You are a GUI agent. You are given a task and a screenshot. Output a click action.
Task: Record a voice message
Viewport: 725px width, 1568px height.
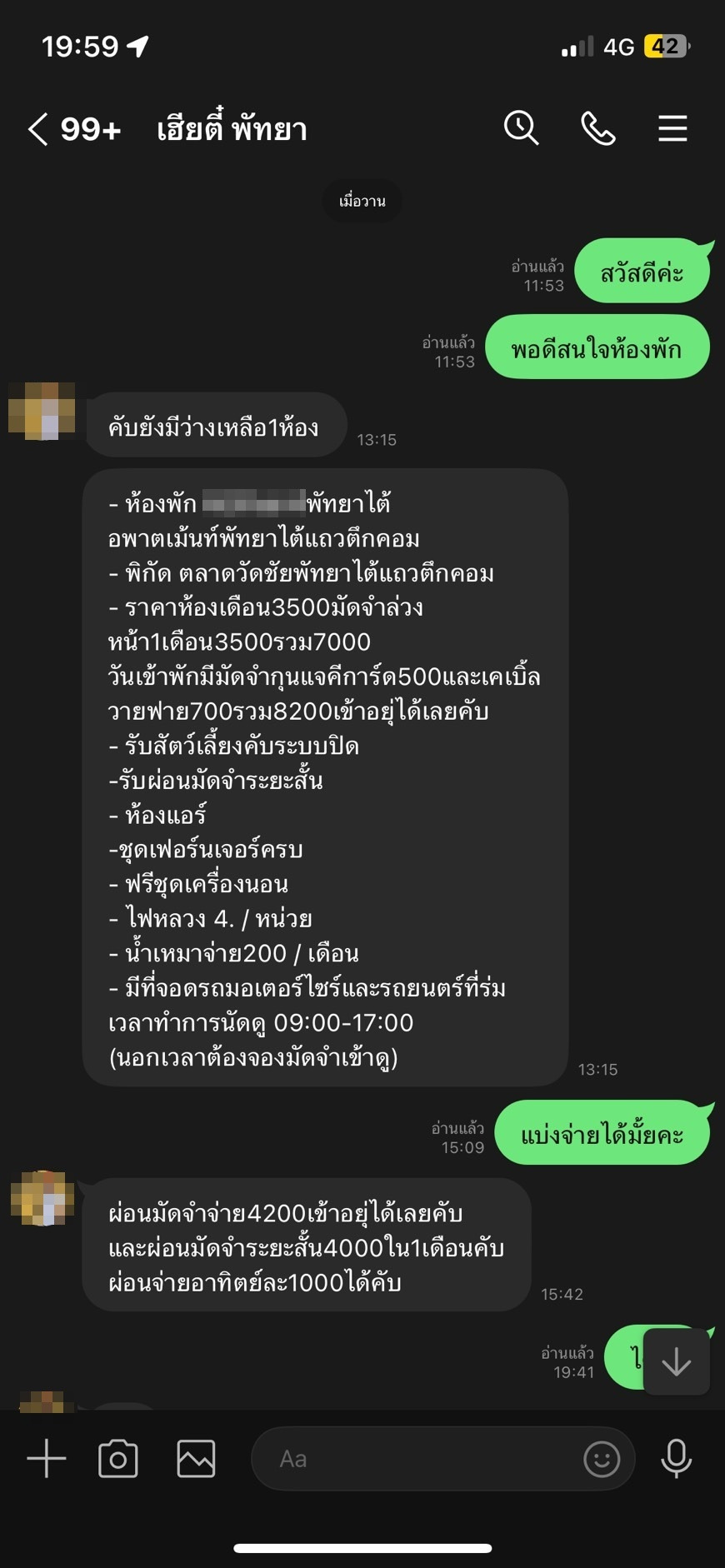click(x=676, y=1459)
